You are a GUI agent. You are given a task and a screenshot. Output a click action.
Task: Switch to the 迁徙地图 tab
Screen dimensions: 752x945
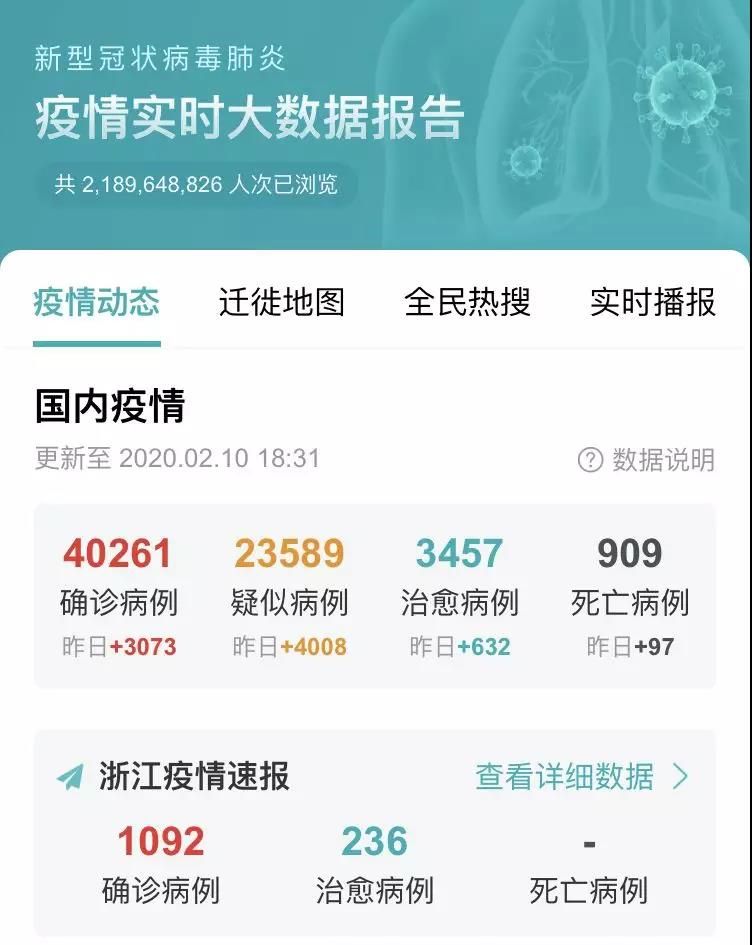click(285, 302)
